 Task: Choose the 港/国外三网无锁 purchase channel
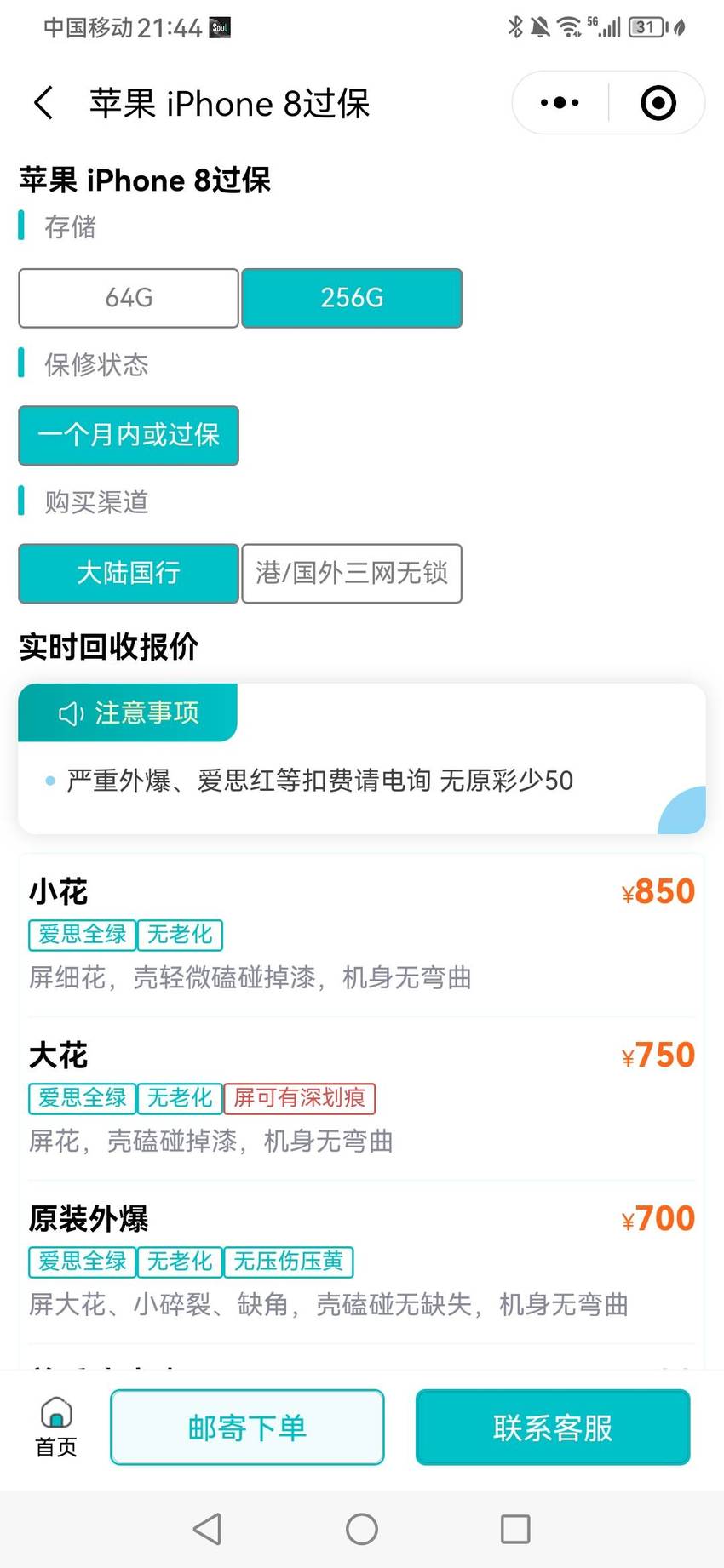352,573
